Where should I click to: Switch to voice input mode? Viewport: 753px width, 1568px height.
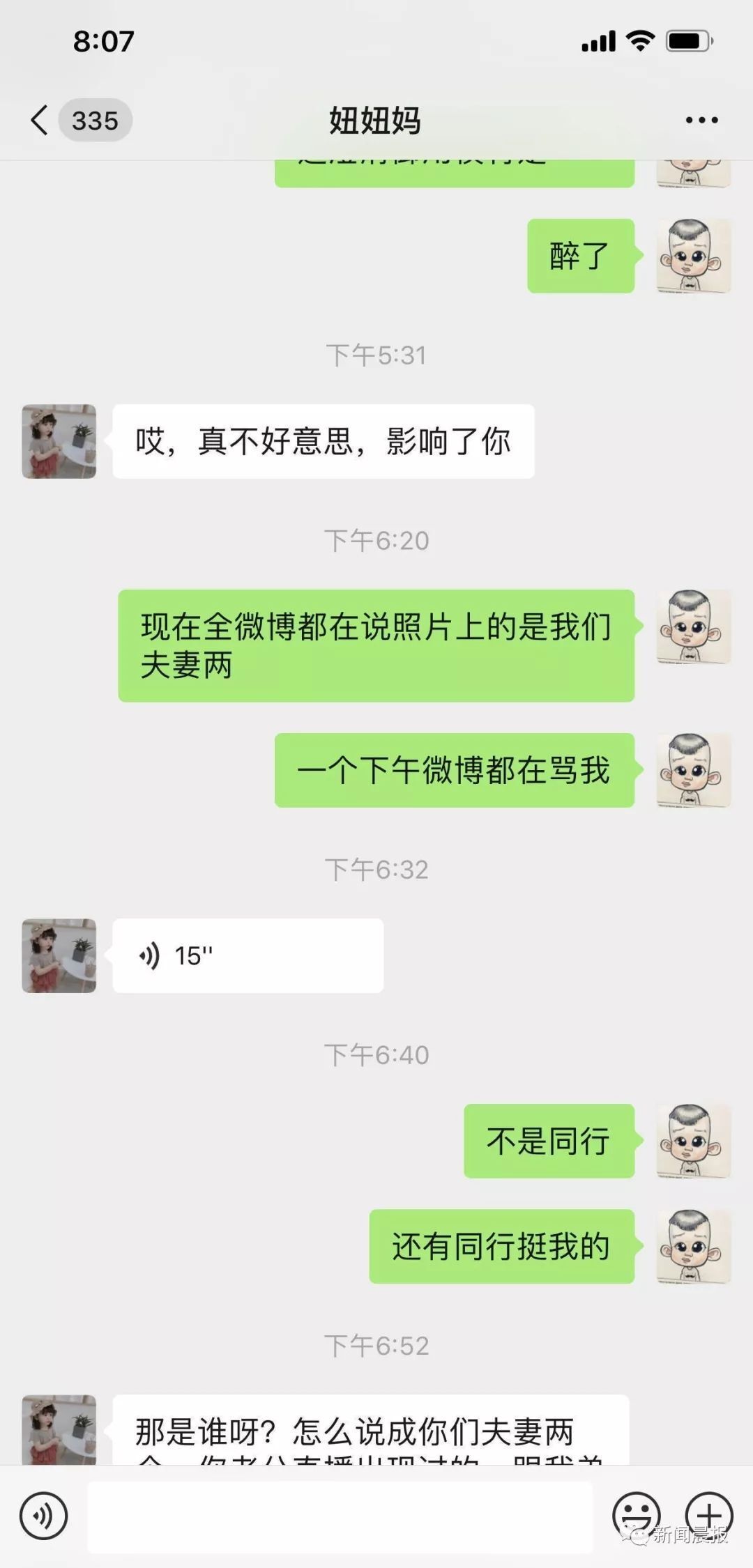tap(43, 1516)
